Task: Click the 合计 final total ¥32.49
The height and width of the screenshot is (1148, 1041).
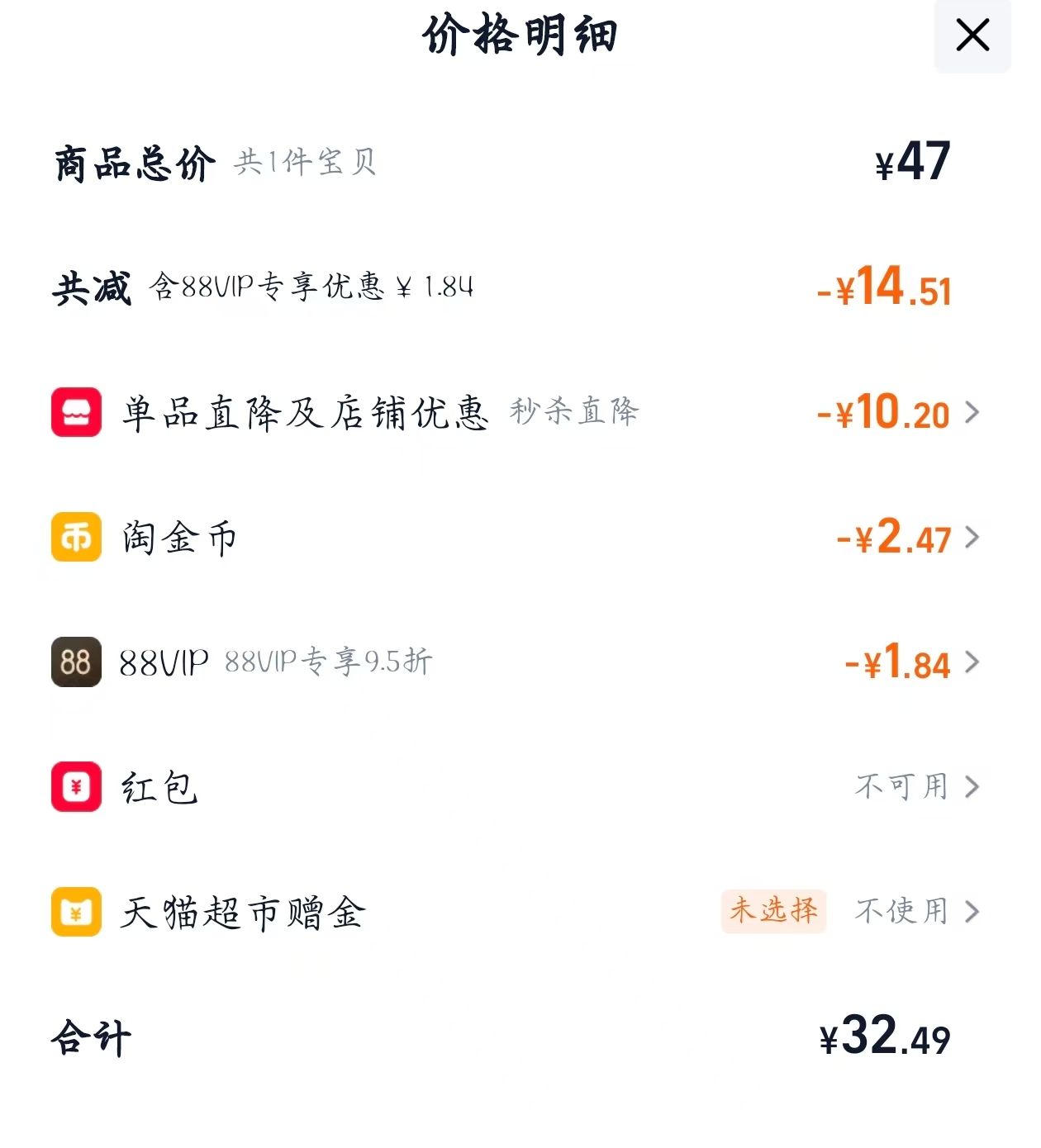Action: [885, 1037]
